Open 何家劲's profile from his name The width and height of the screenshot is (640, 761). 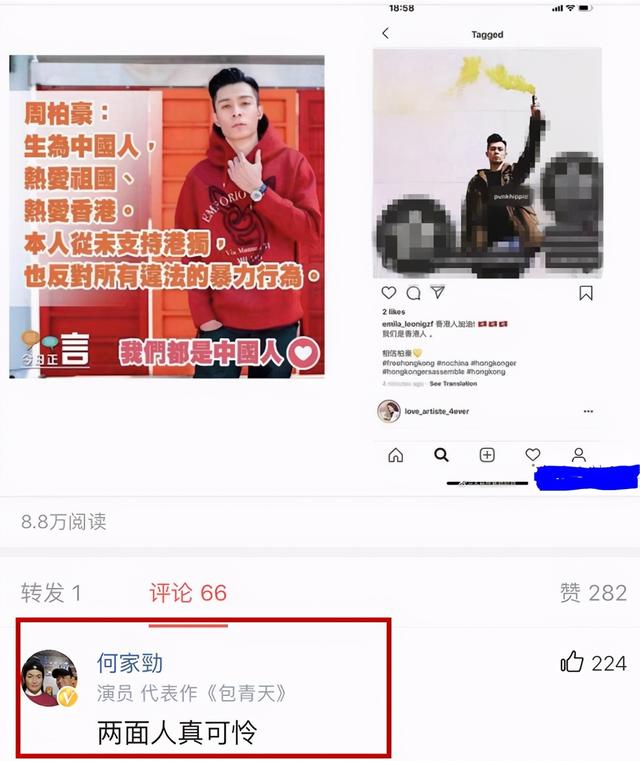pyautogui.click(x=130, y=663)
